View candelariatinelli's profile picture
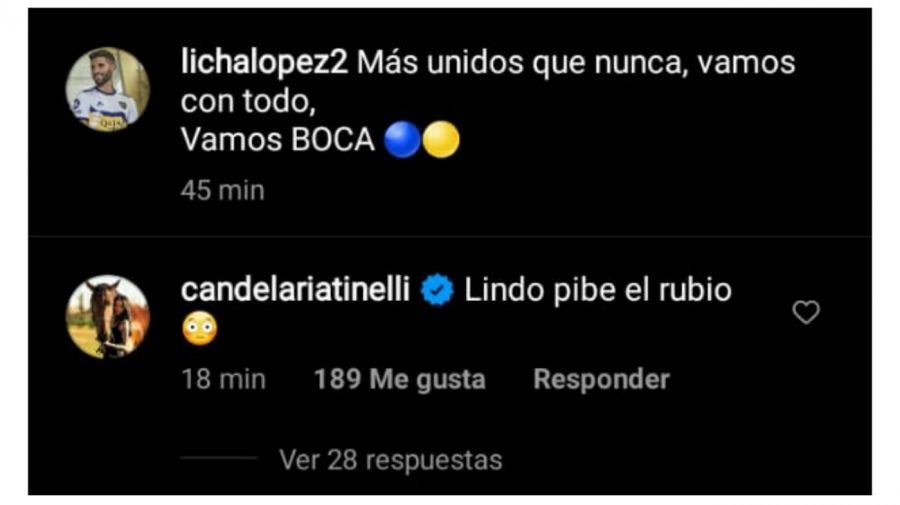This screenshot has height=505, width=900. (x=107, y=316)
